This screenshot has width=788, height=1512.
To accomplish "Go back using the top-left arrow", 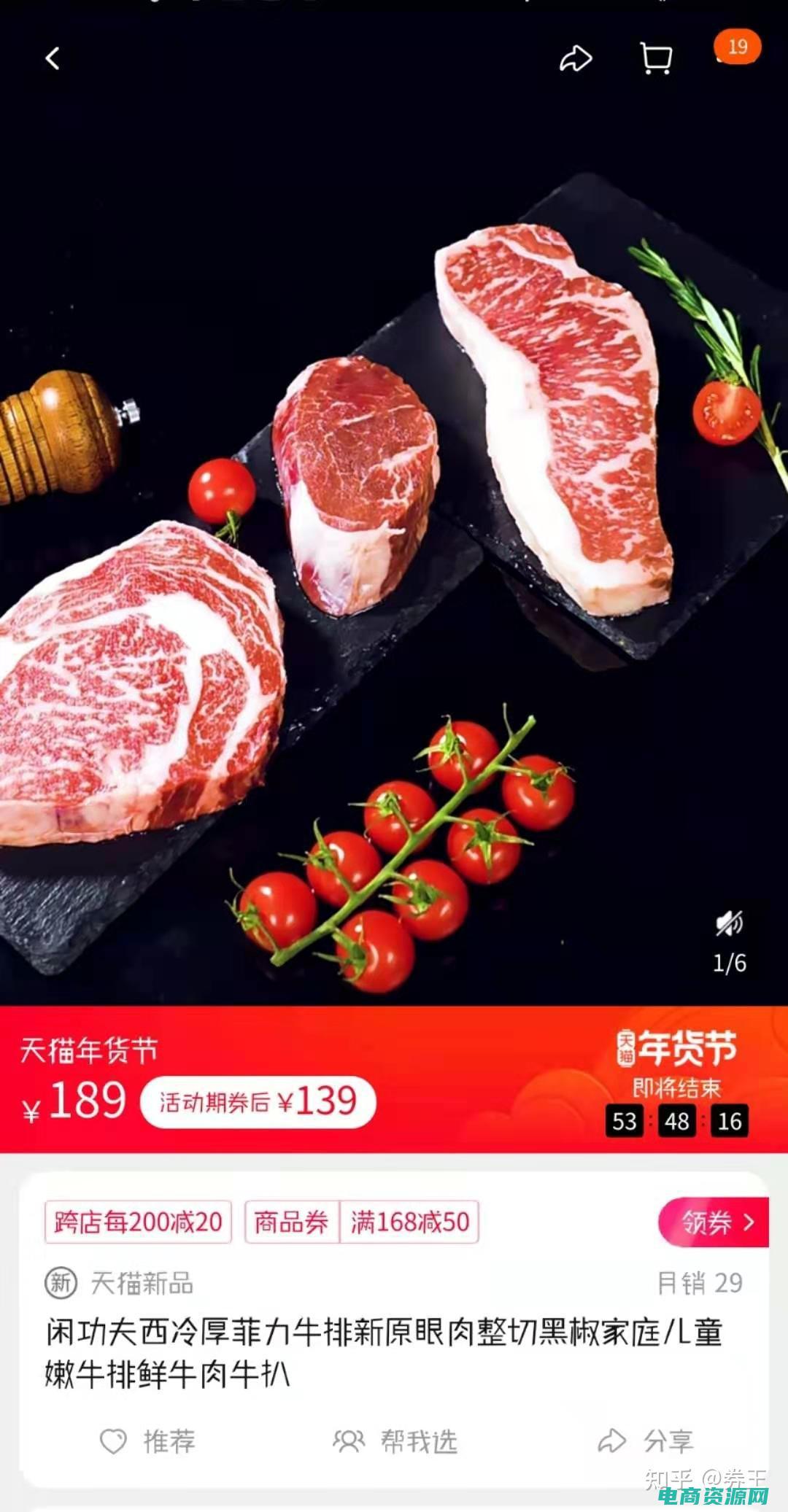I will pyautogui.click(x=53, y=58).
